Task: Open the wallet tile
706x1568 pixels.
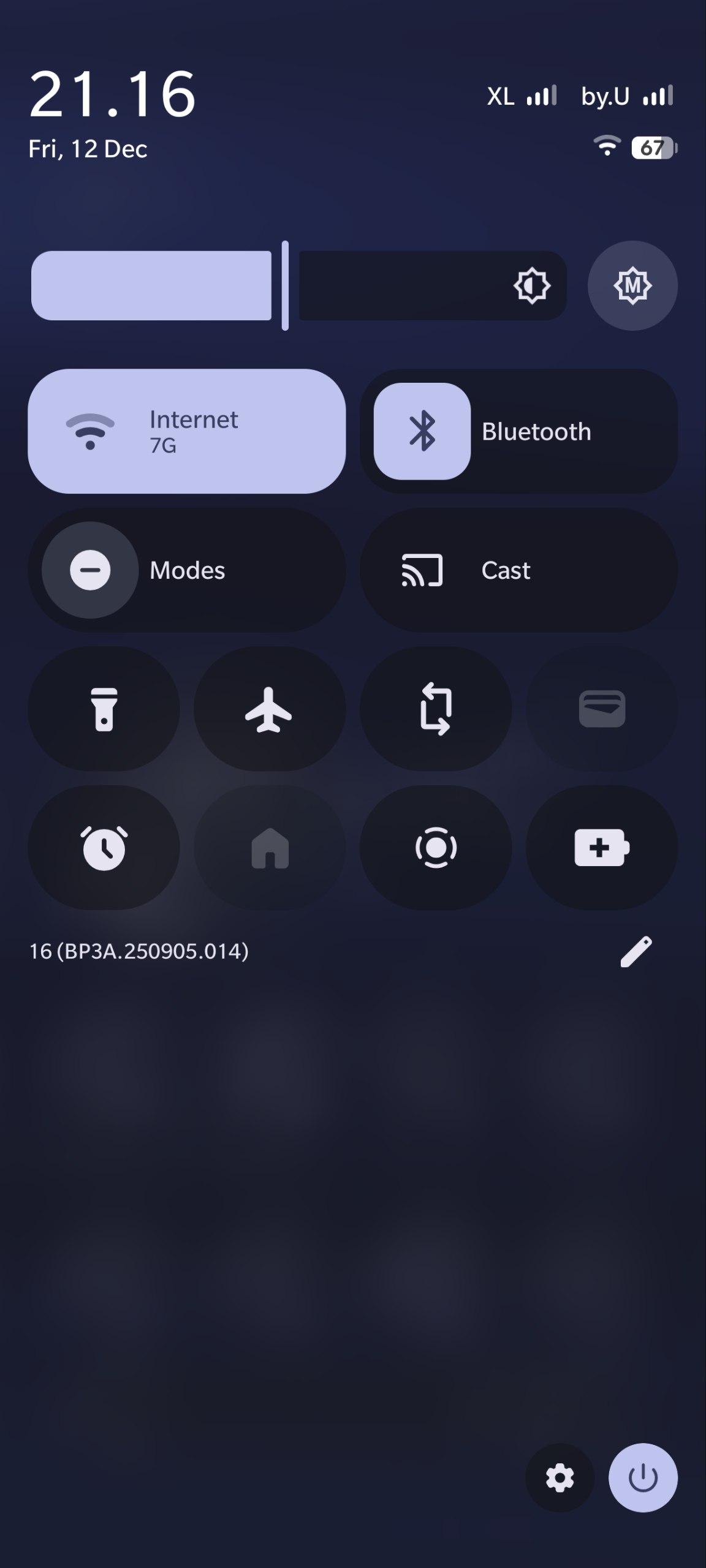Action: tap(602, 709)
